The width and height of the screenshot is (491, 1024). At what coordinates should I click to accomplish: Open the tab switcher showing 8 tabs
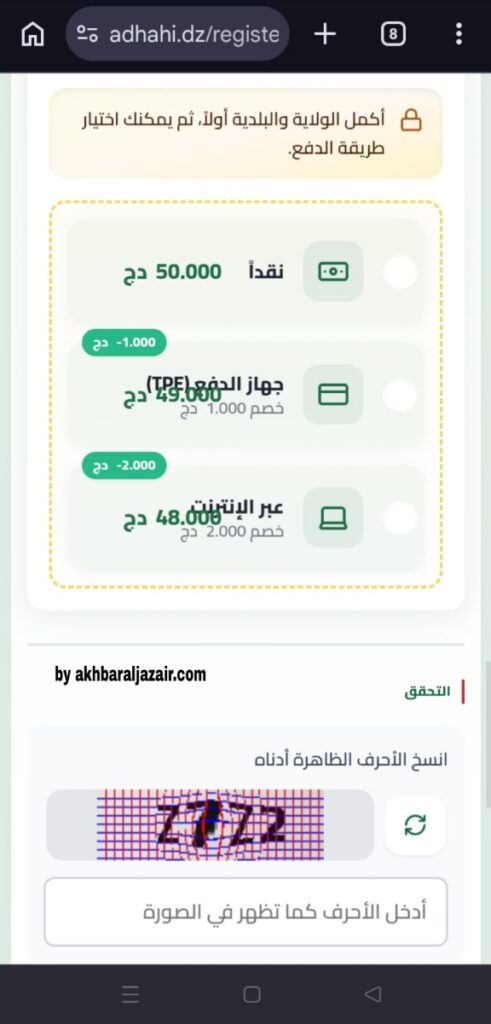coord(392,34)
